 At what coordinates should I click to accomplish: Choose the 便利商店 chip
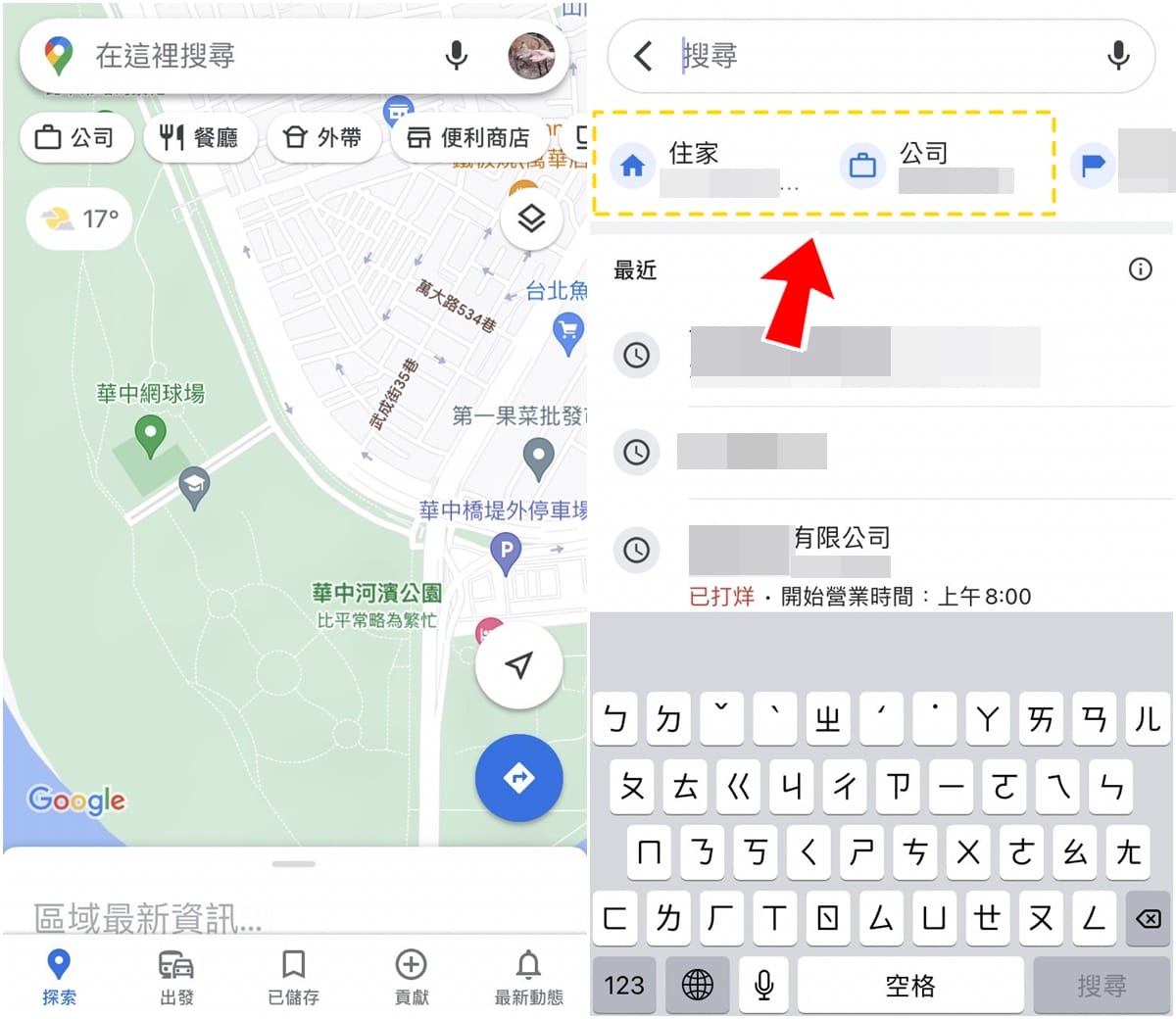468,138
